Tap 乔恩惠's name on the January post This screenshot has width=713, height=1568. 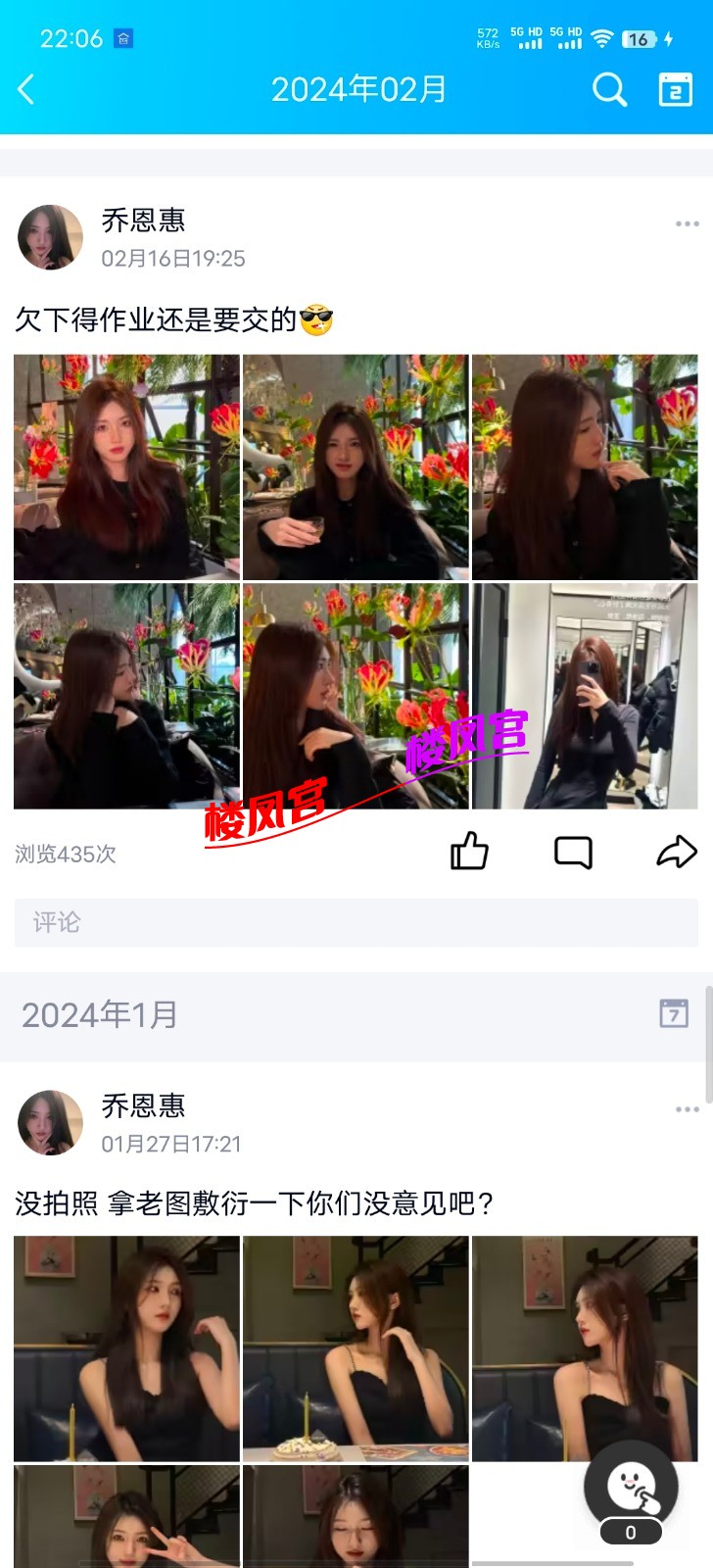click(144, 1105)
